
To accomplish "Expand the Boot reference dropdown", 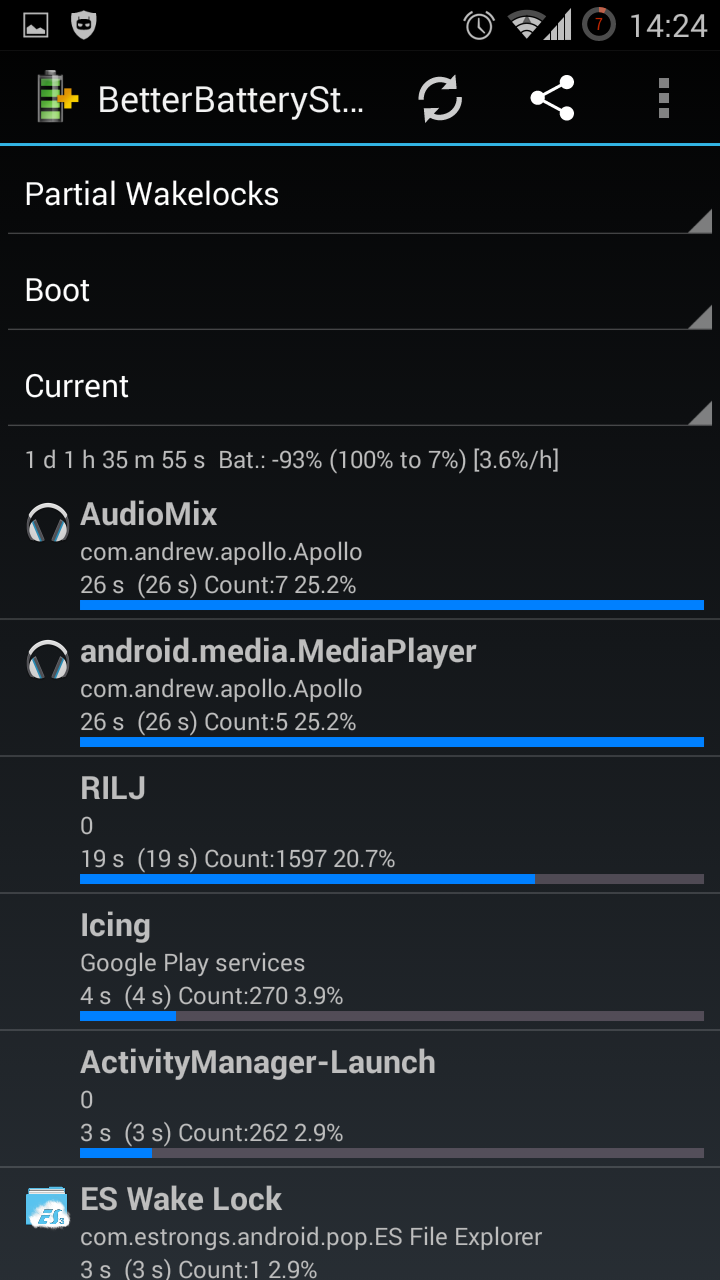I will pos(360,290).
